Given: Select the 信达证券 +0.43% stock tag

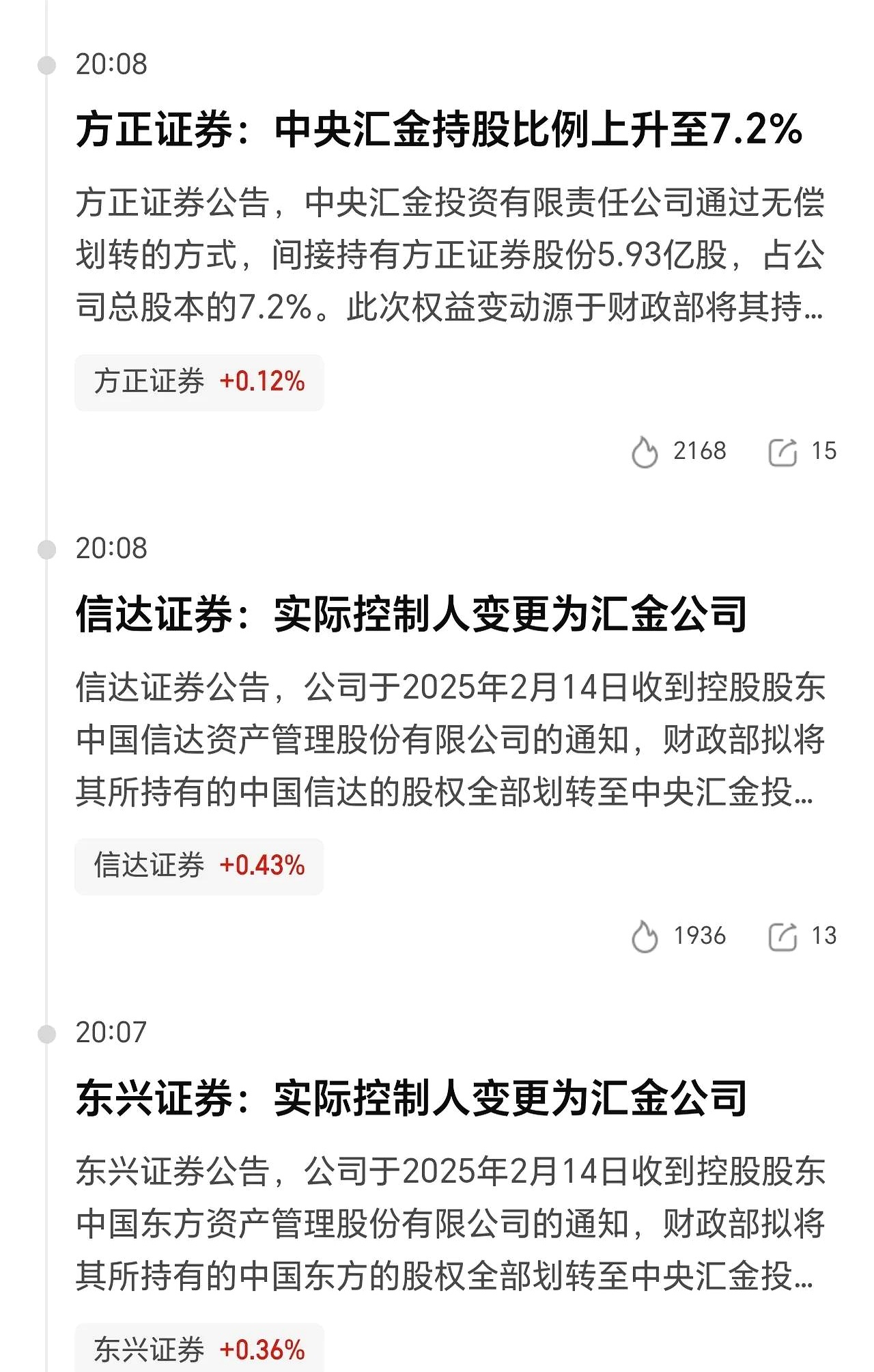Looking at the screenshot, I should (x=198, y=867).
